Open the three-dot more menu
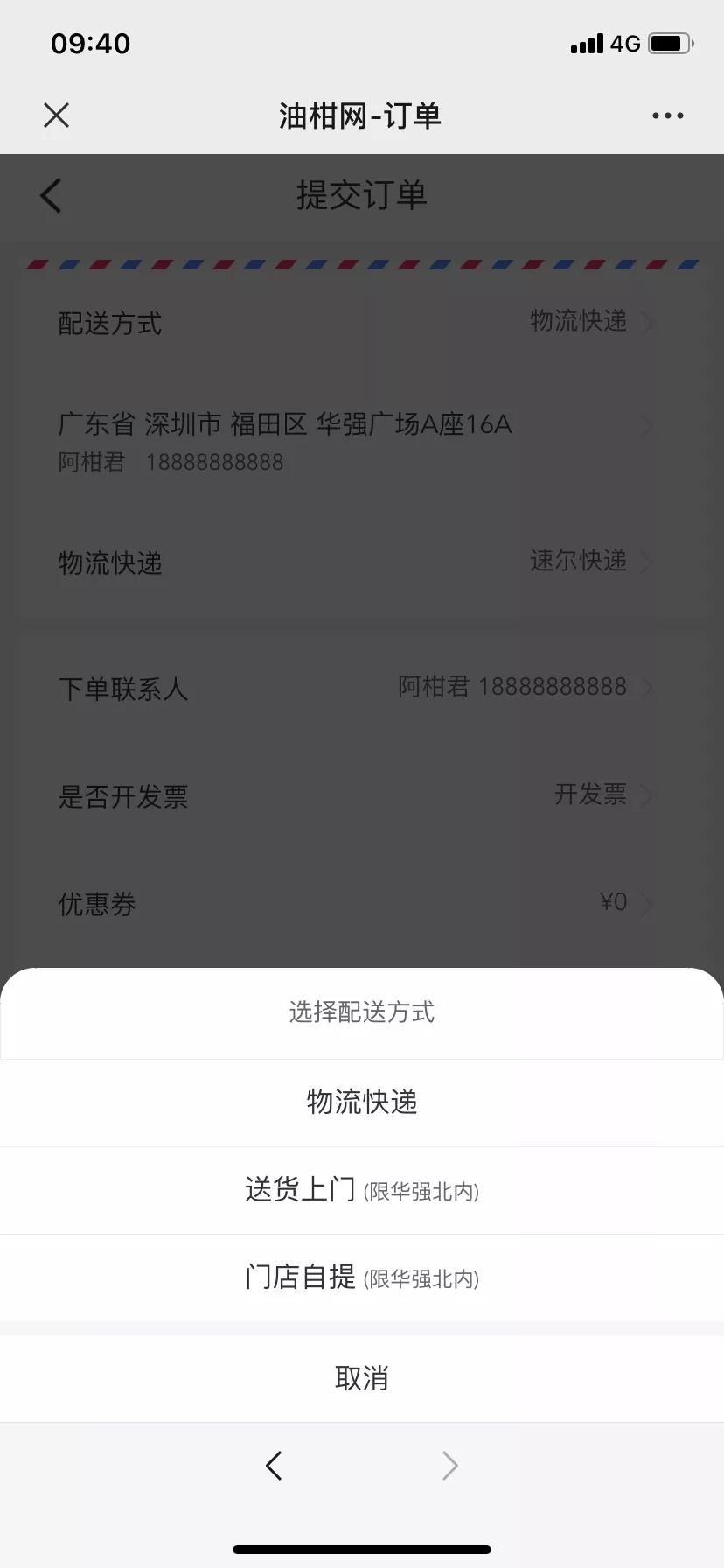The image size is (724, 1568). click(668, 115)
